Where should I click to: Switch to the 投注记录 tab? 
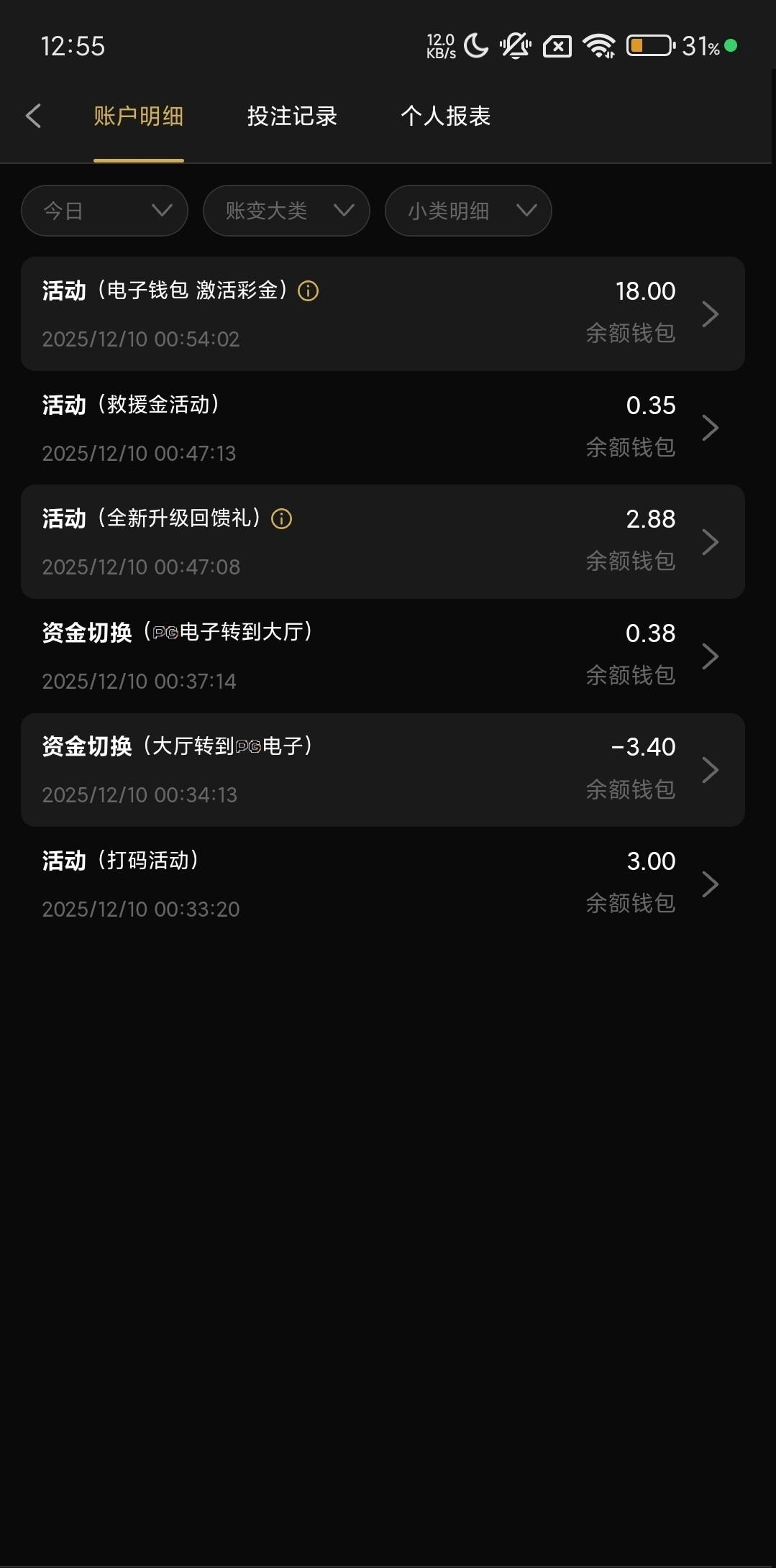292,116
